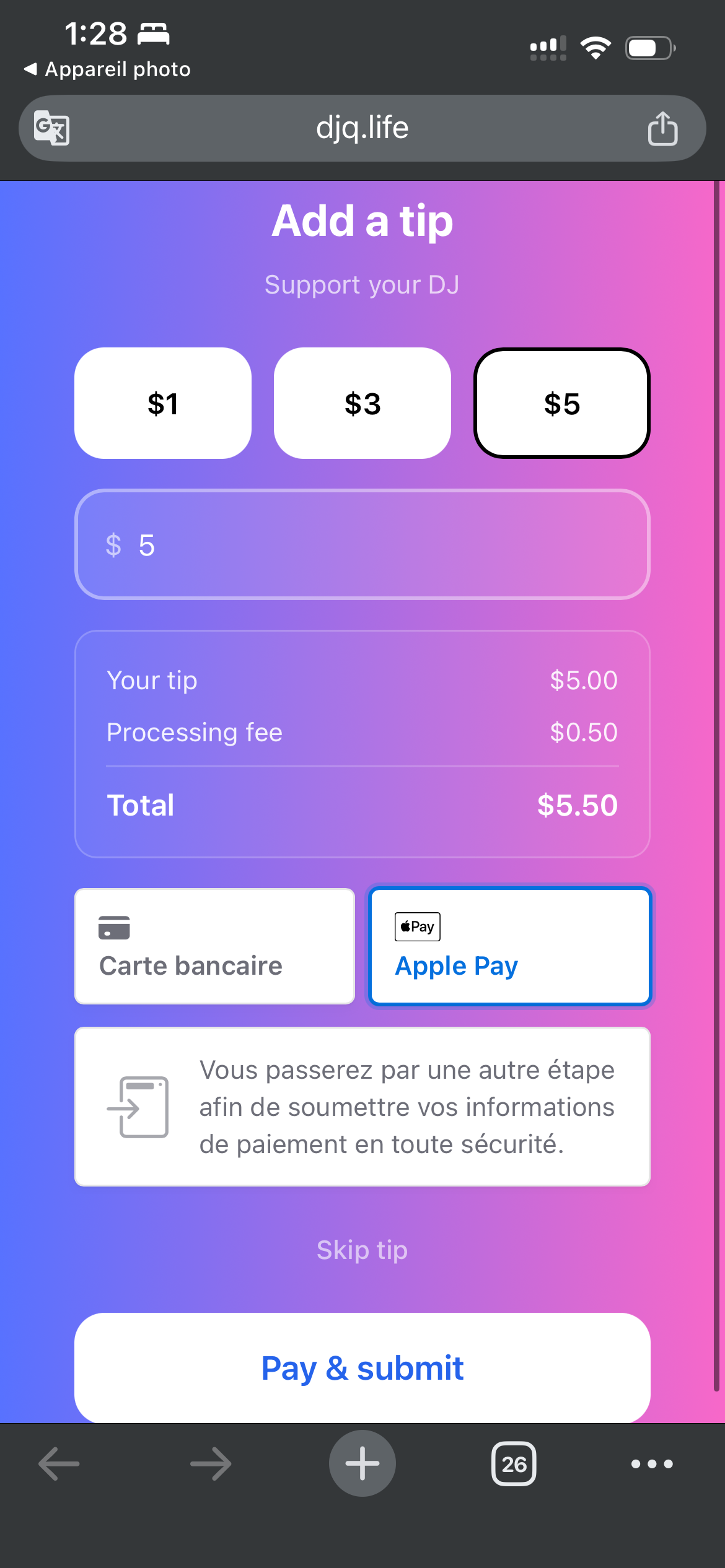Tap Pay & submit button

pyautogui.click(x=362, y=1367)
